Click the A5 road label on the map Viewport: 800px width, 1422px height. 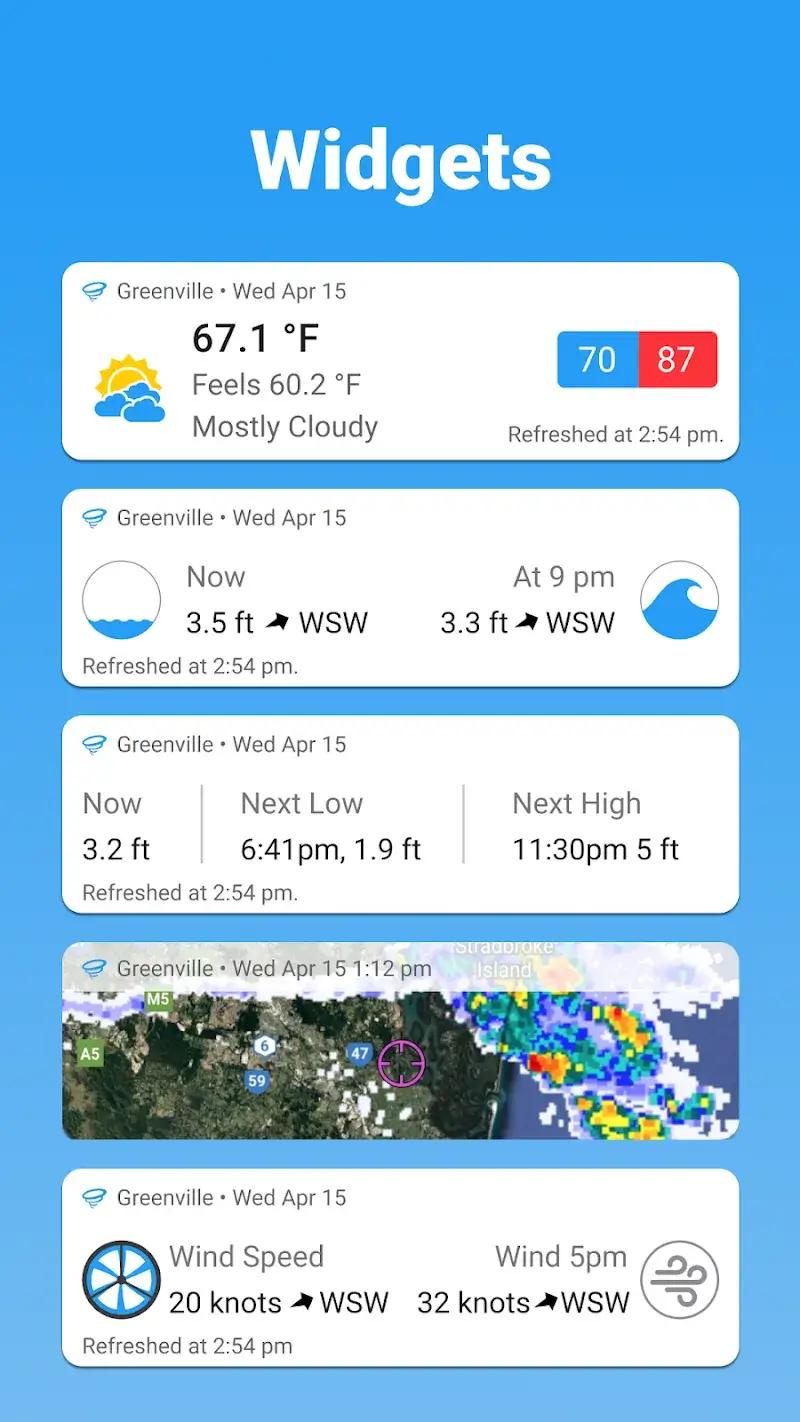tap(91, 1052)
